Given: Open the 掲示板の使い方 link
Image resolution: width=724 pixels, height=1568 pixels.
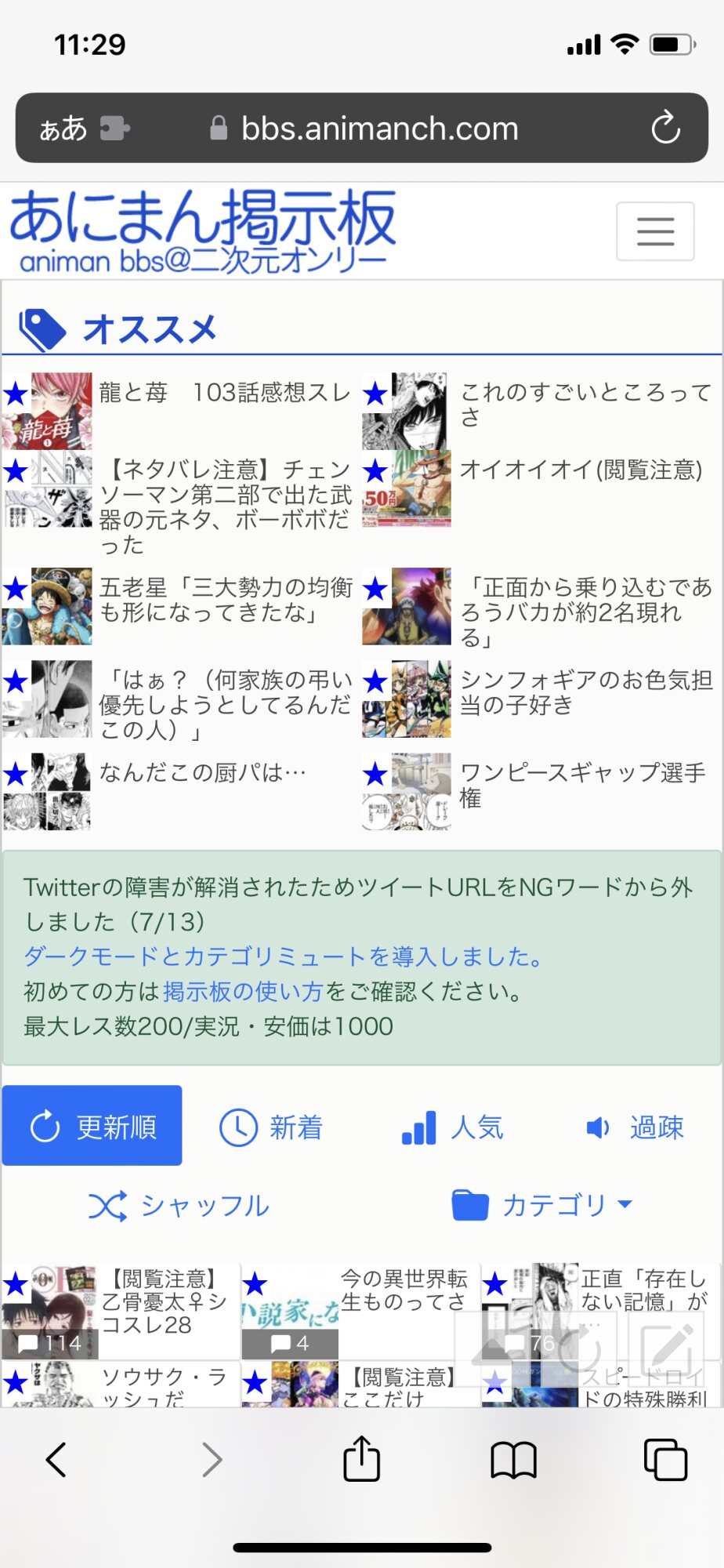Looking at the screenshot, I should click(243, 992).
